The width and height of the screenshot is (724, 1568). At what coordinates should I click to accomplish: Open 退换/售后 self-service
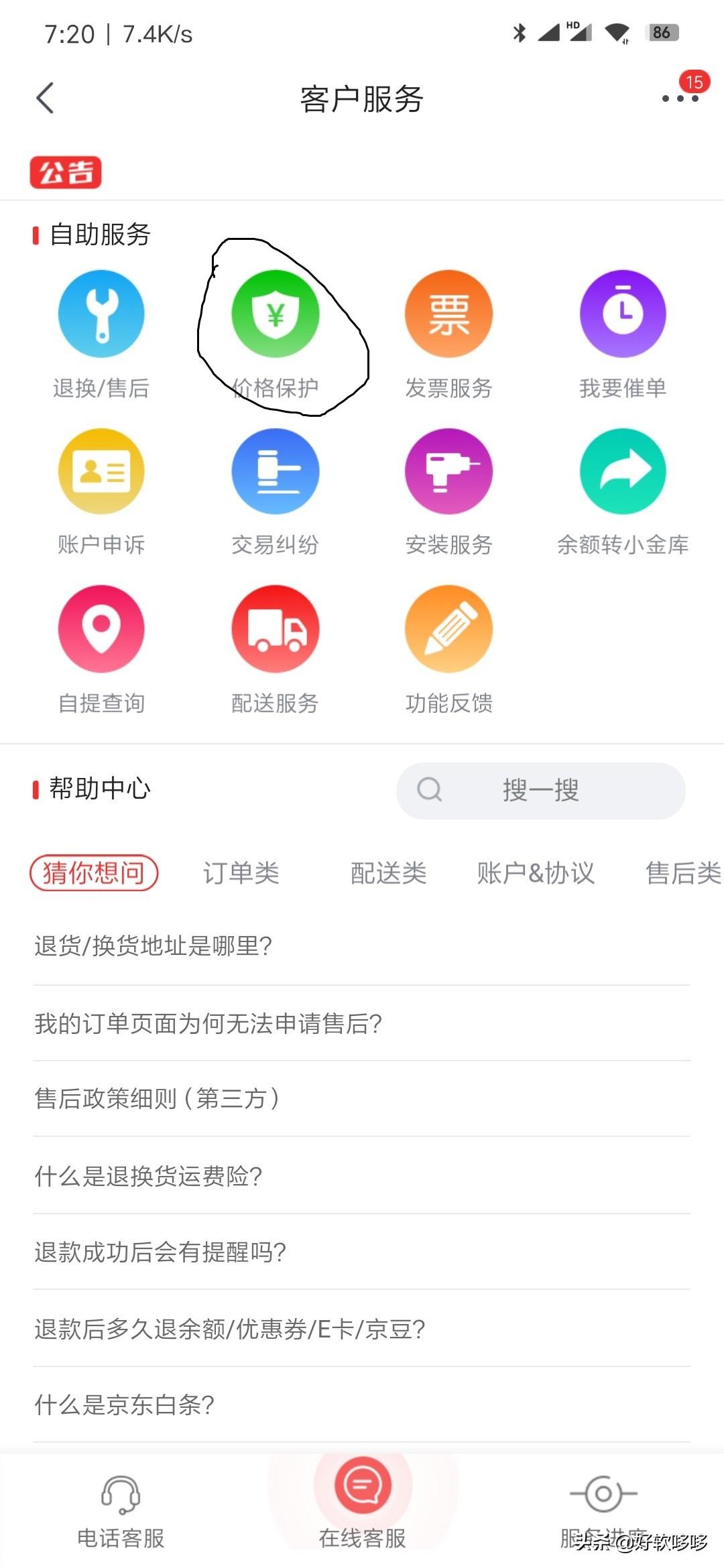(101, 334)
